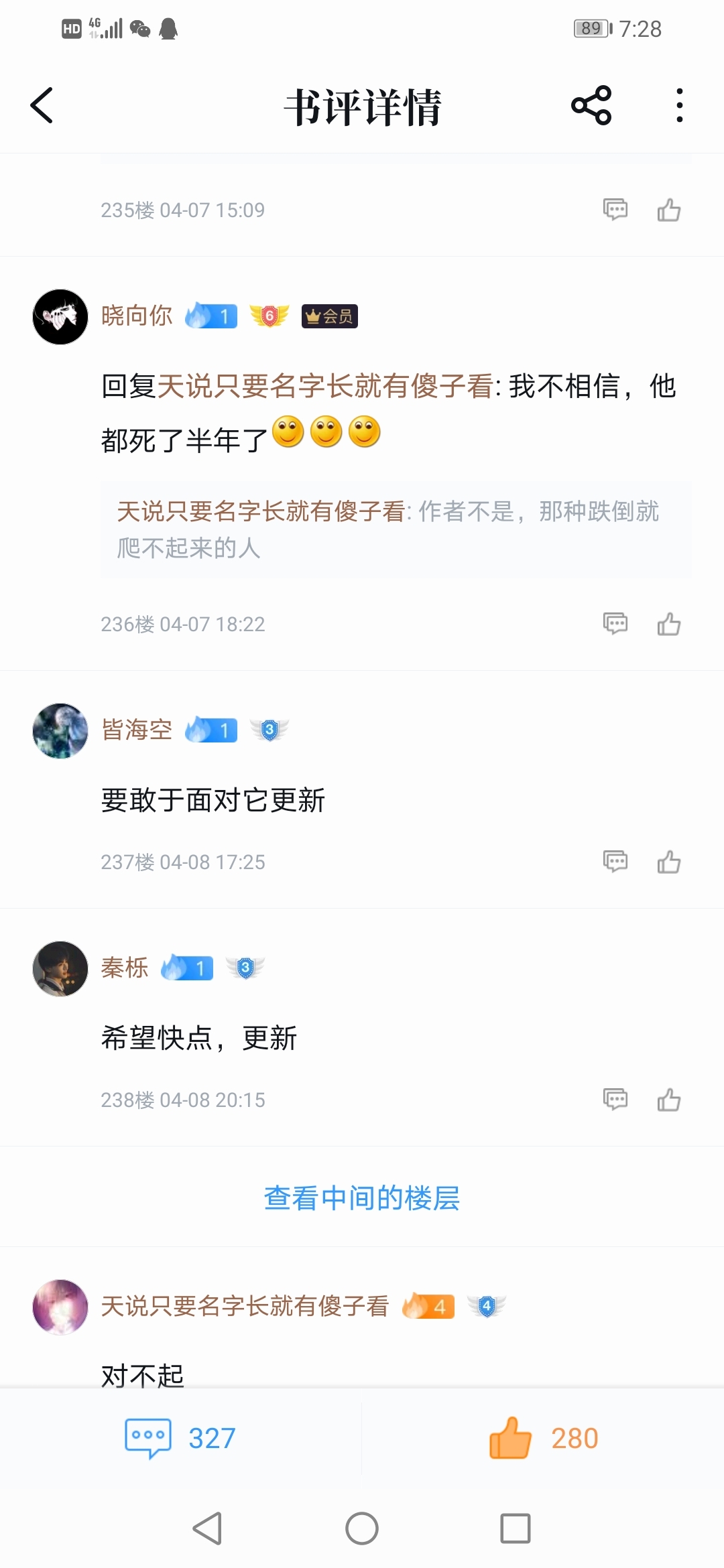Reply to 晓向你's 236楼 comment

[x=615, y=624]
